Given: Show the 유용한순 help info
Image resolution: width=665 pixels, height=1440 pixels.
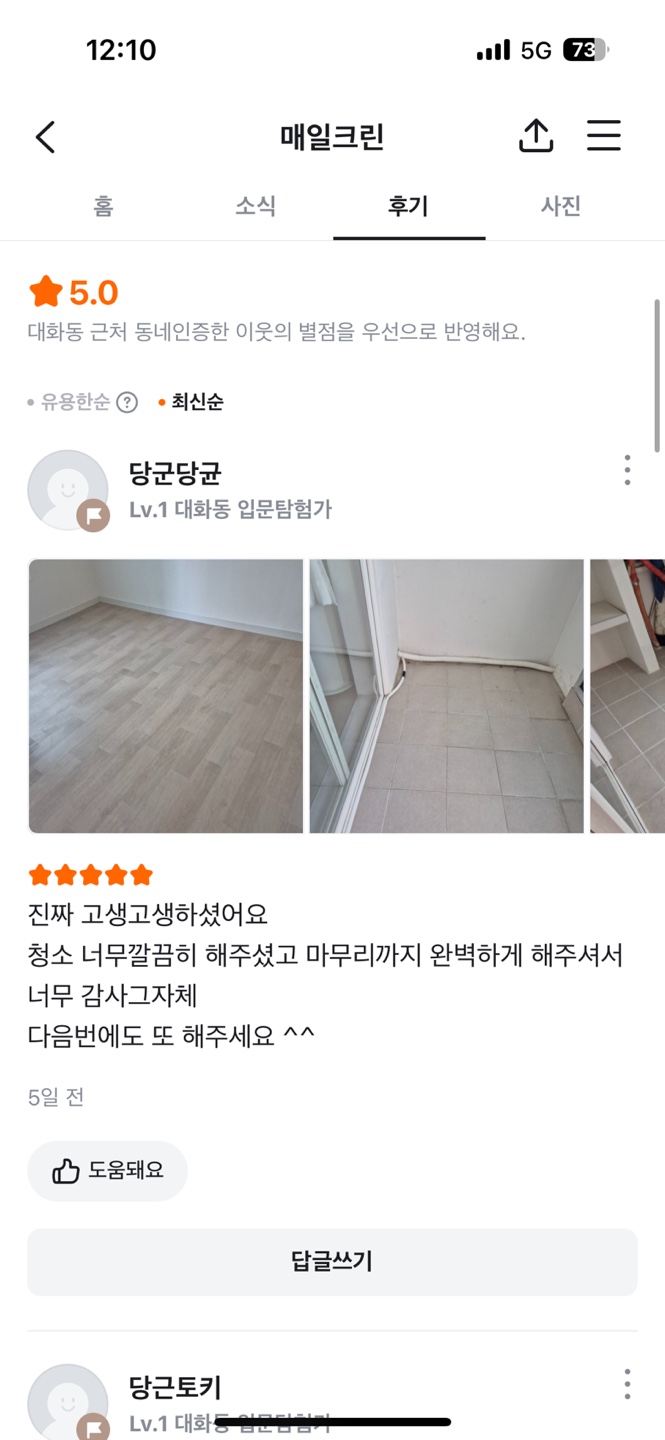Looking at the screenshot, I should (127, 402).
